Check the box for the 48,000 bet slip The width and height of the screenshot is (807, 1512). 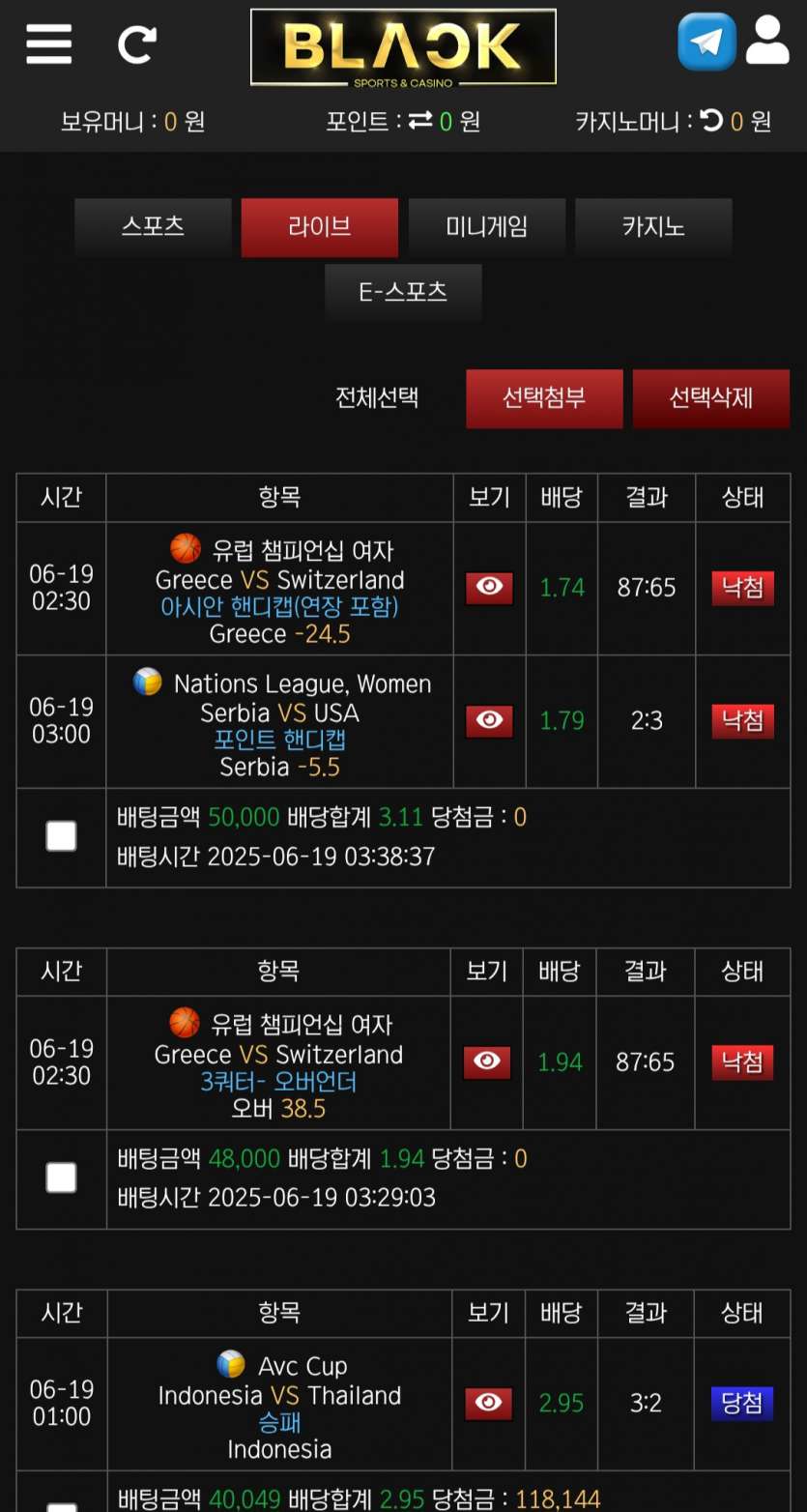pyautogui.click(x=61, y=1178)
